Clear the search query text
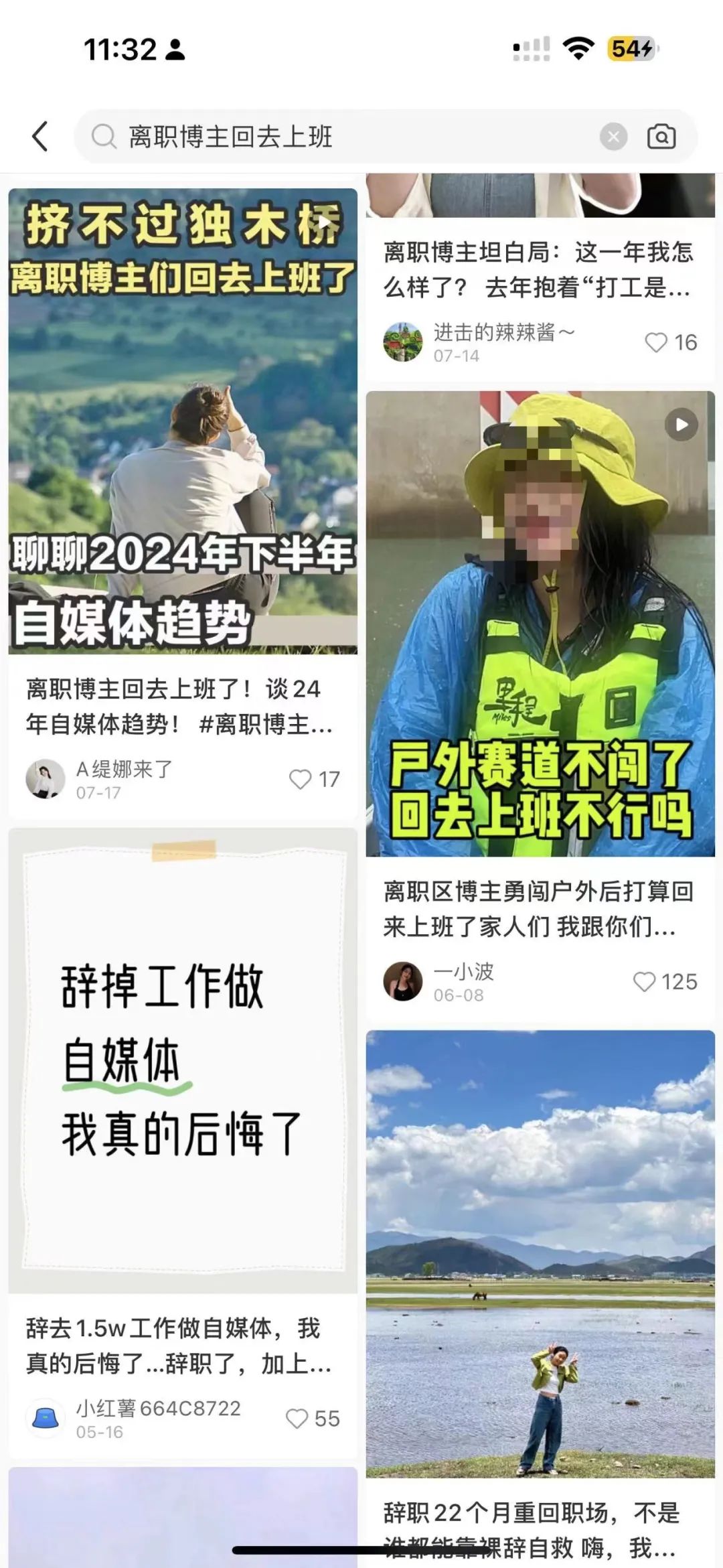 click(613, 137)
